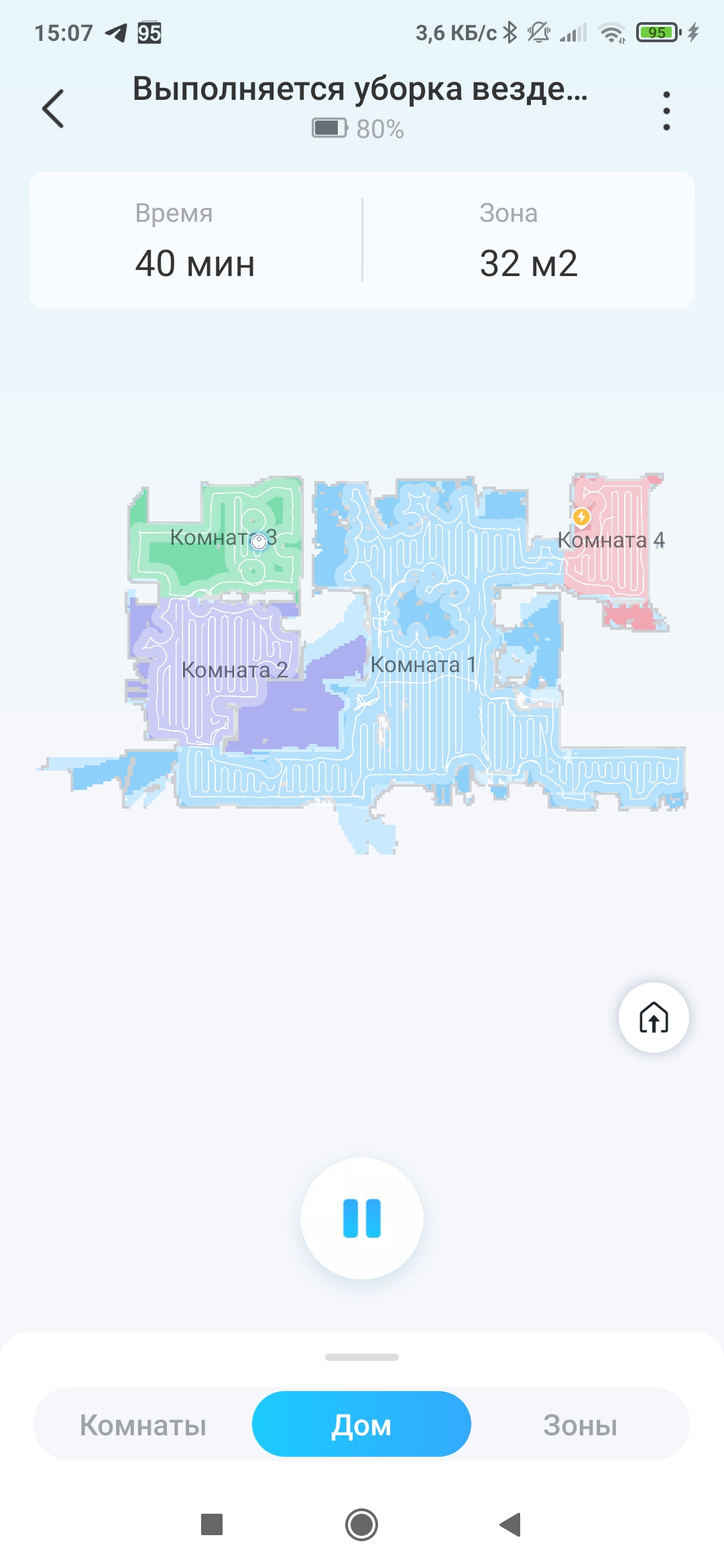724x1568 pixels.
Task: Open recent apps with square button
Action: pos(212,1524)
